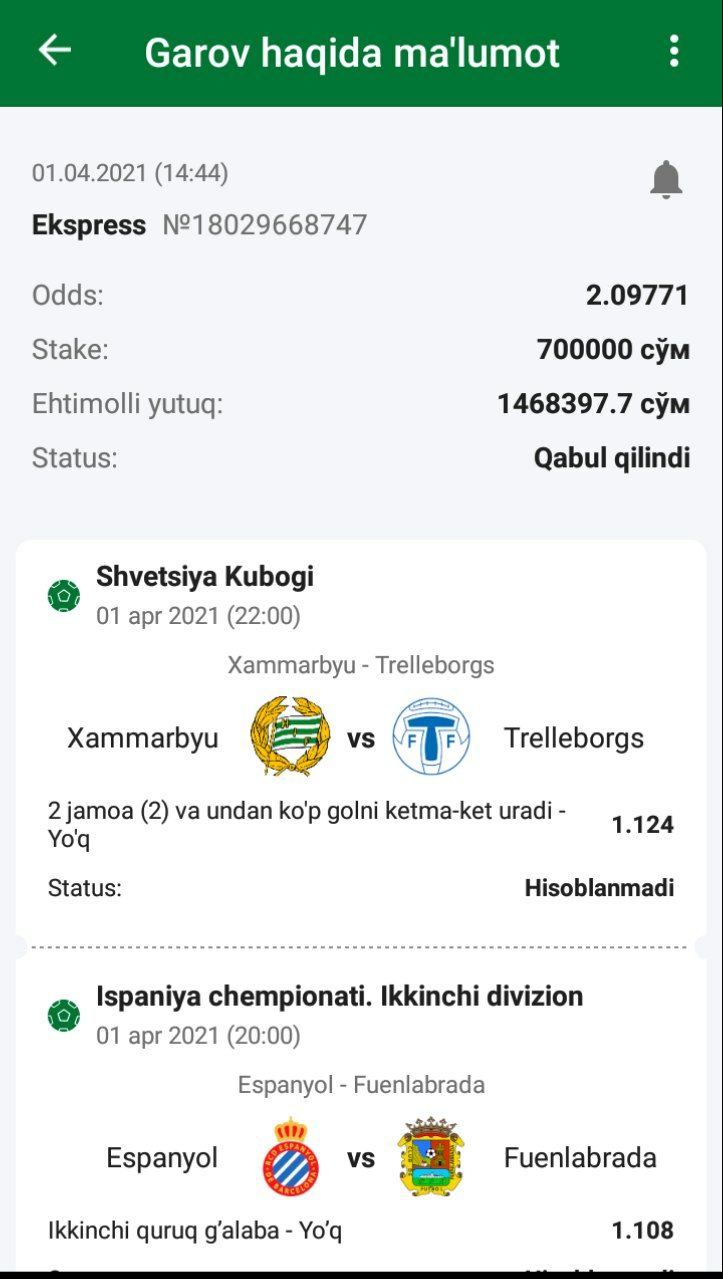Go back using the top arrow

point(55,51)
